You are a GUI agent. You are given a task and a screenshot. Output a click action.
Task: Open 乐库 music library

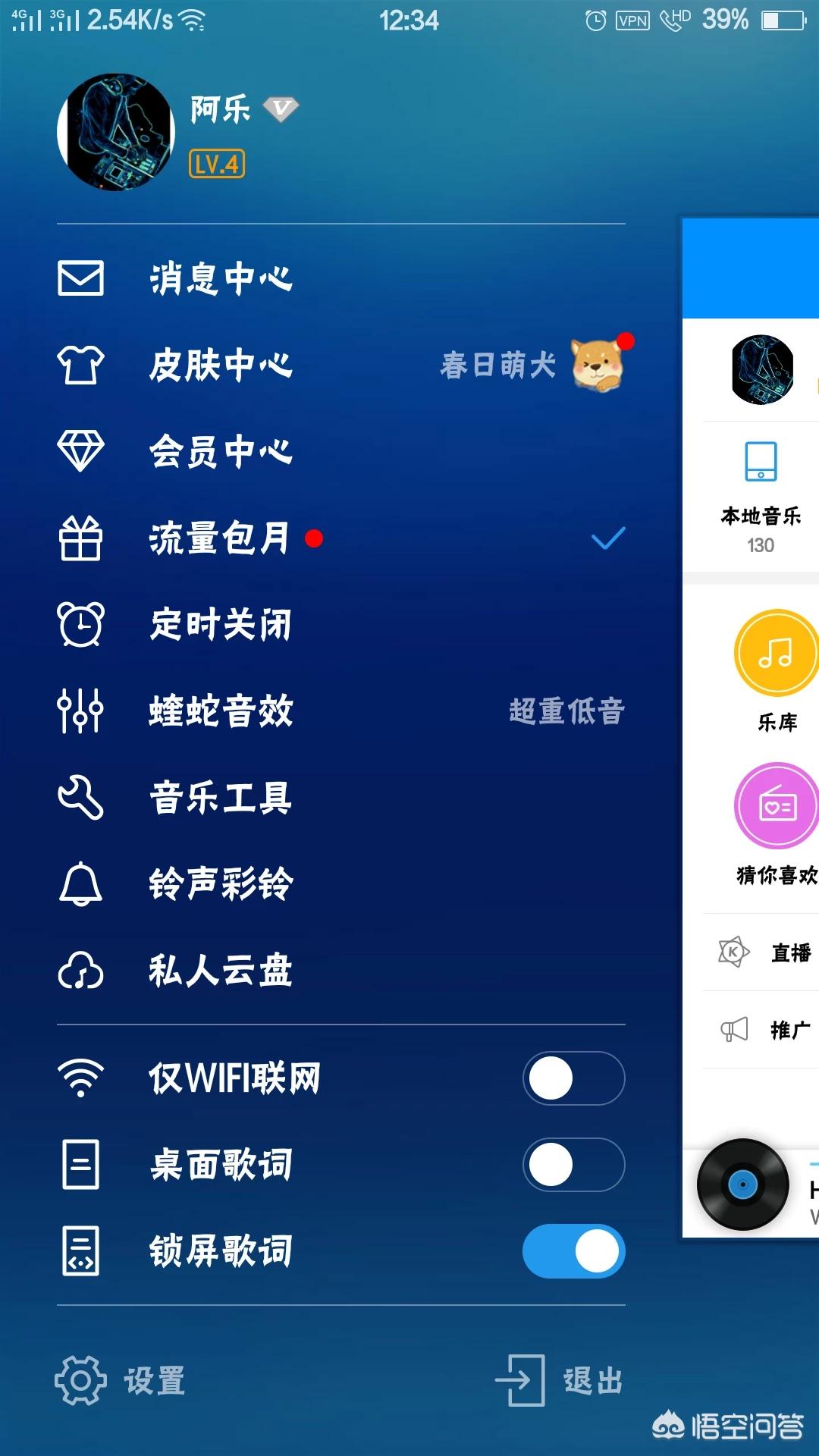click(777, 667)
